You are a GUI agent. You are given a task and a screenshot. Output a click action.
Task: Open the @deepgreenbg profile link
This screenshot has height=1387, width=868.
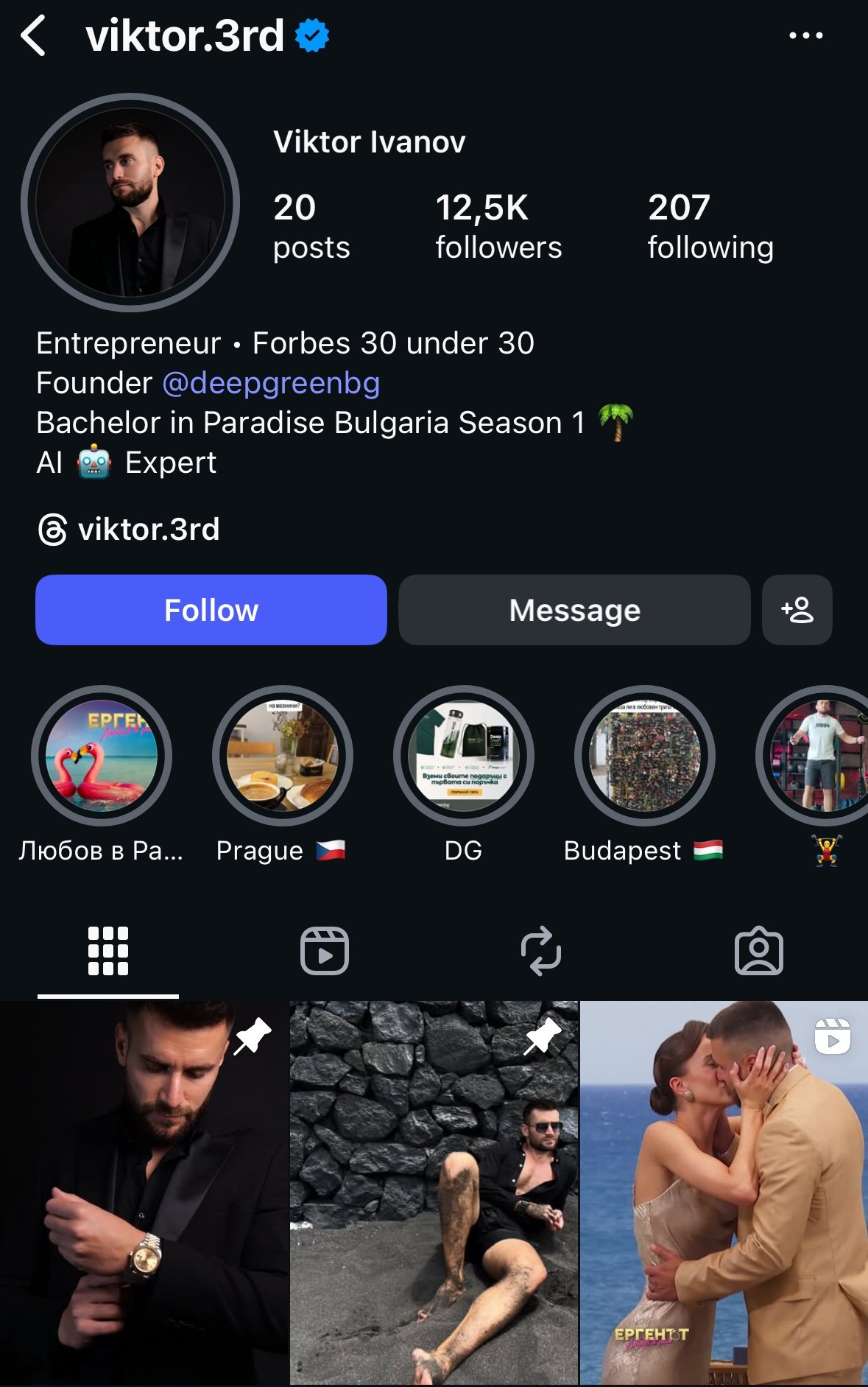270,383
